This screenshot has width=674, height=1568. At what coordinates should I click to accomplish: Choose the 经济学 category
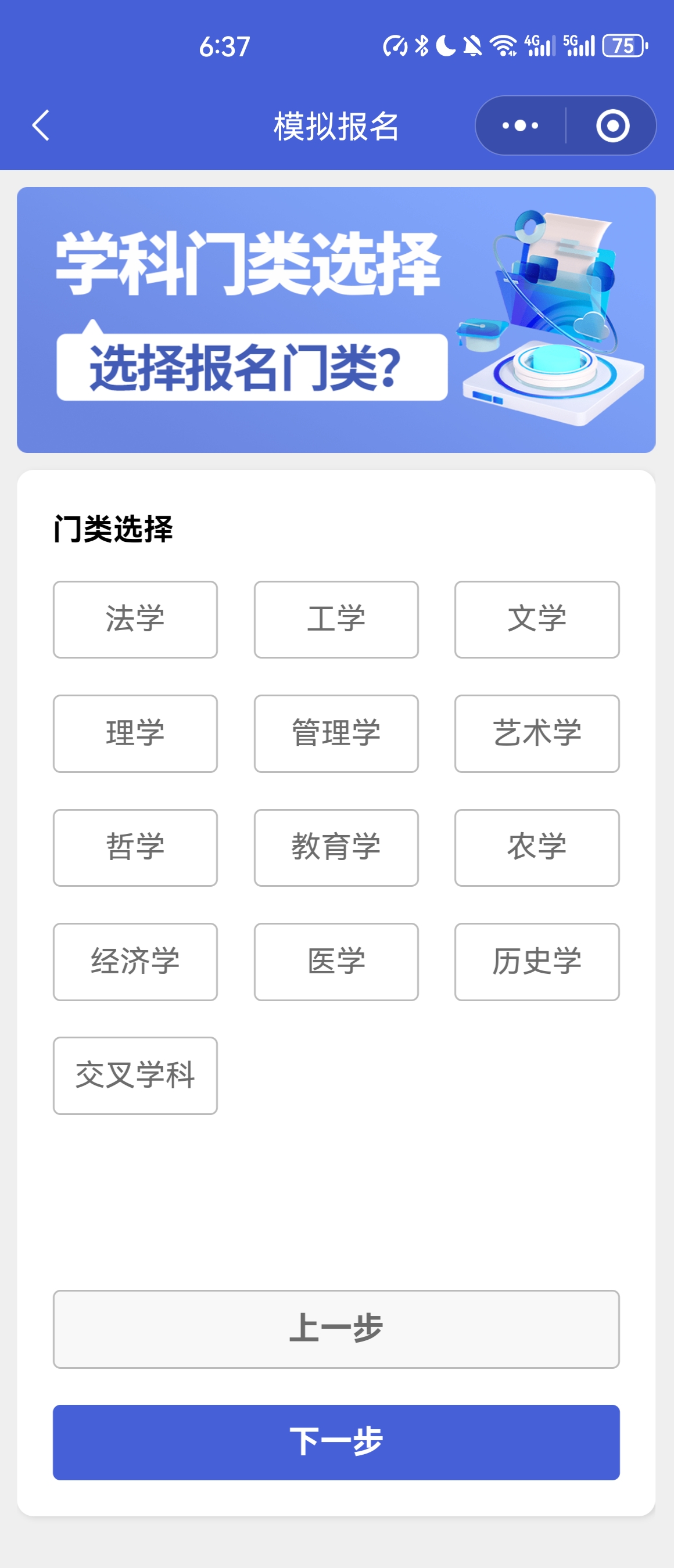coord(135,961)
